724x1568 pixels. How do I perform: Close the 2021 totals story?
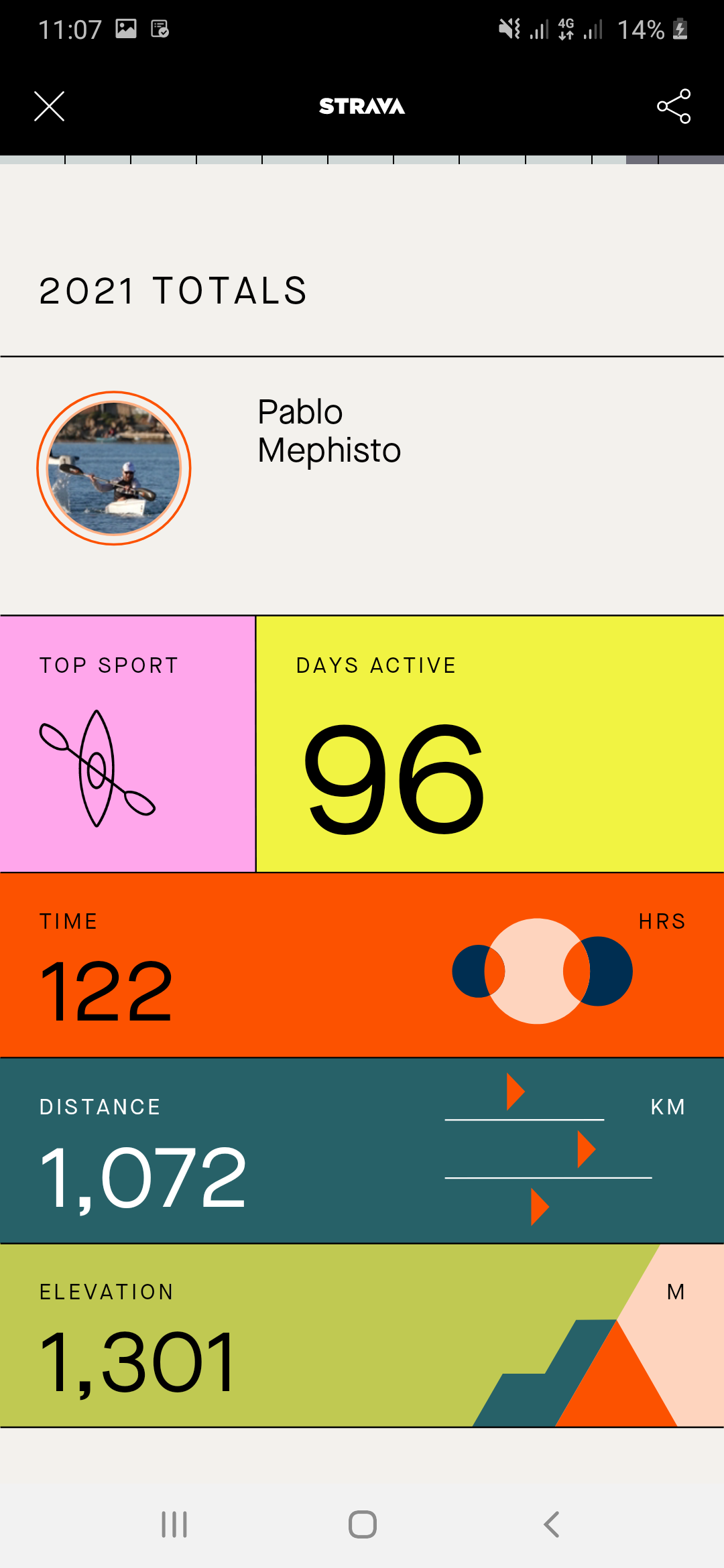tap(50, 107)
